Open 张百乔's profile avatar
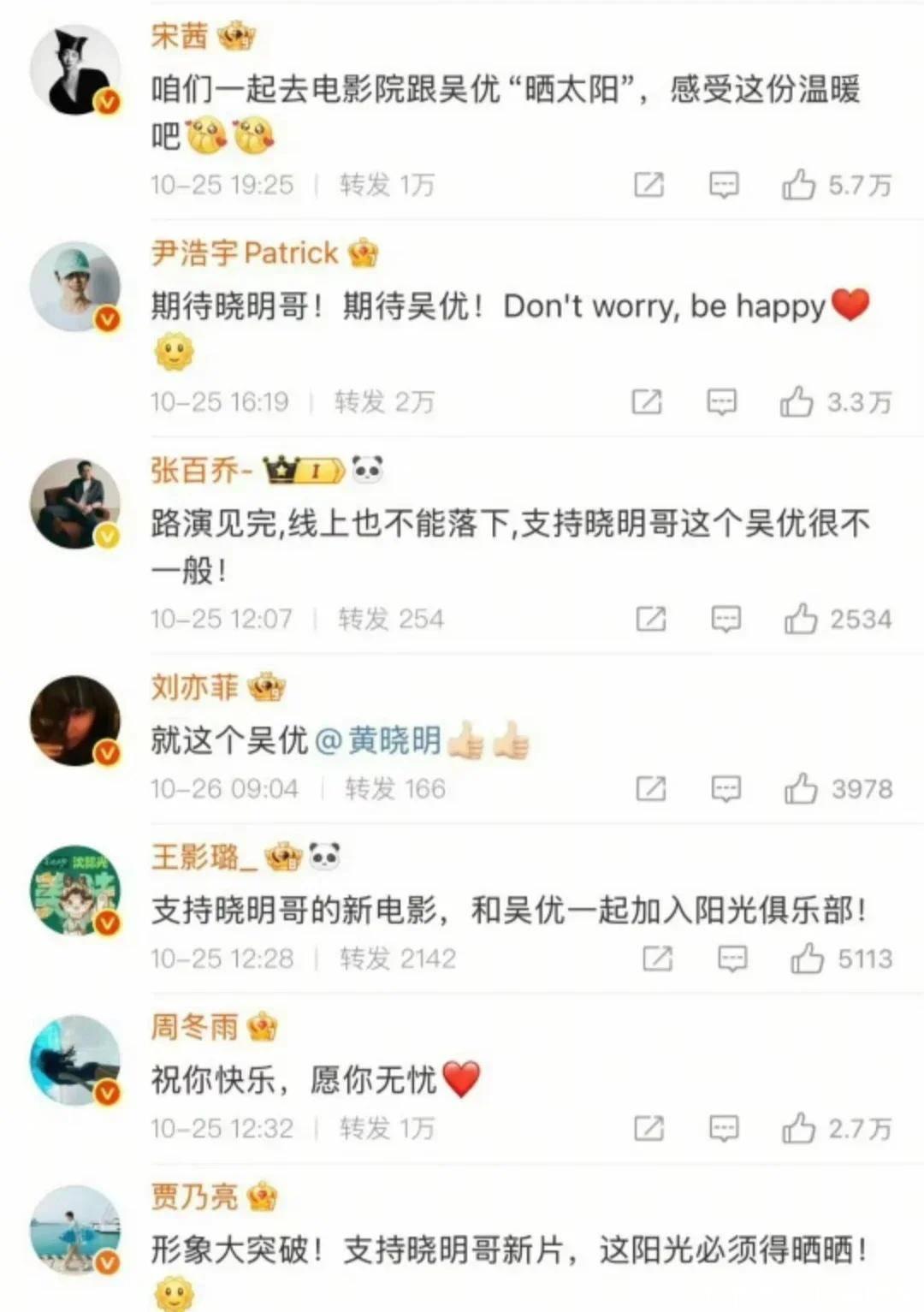The height and width of the screenshot is (1312, 924). pyautogui.click(x=75, y=504)
